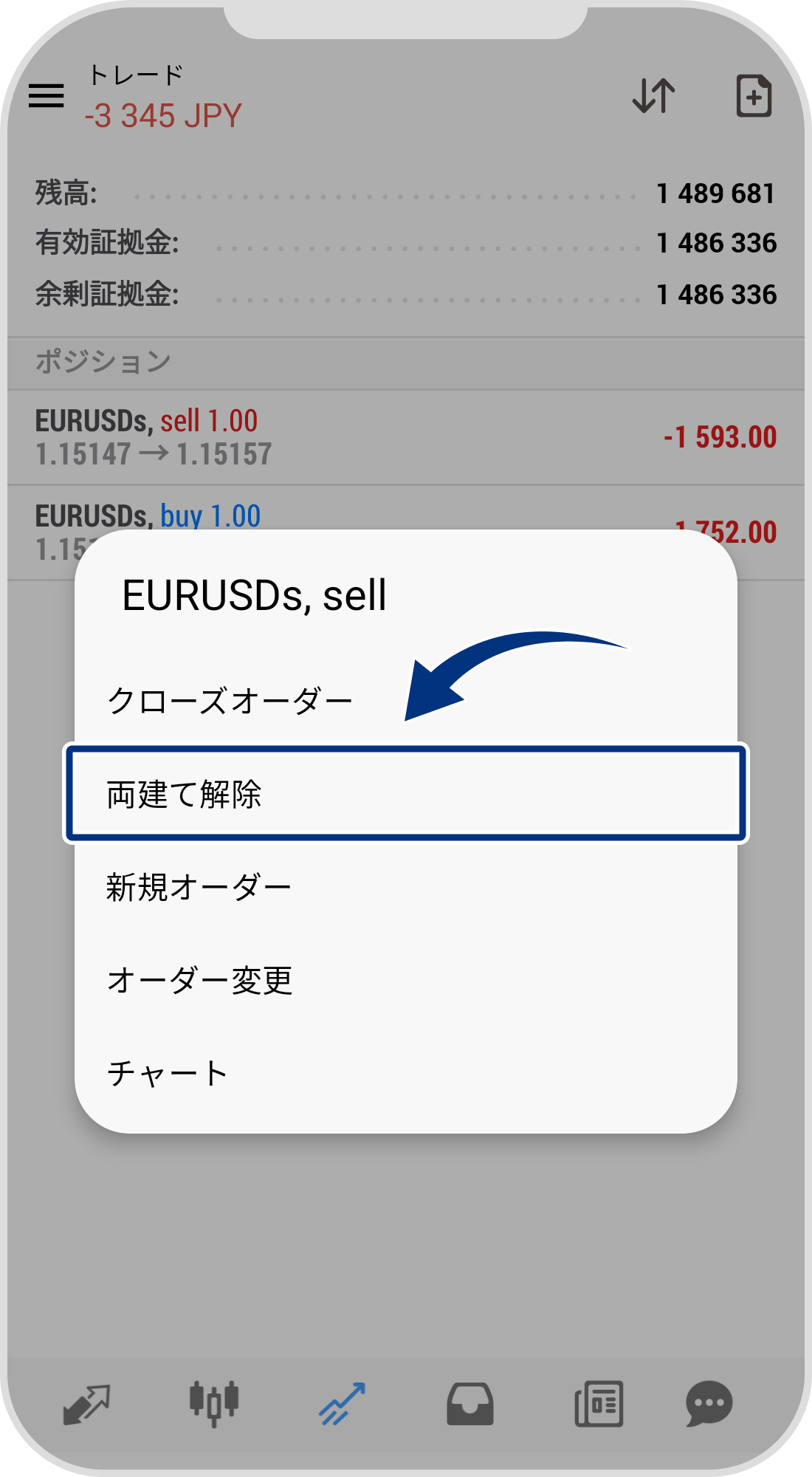Select 新規オーダー from the popup
The image size is (812, 1477).
(x=199, y=887)
